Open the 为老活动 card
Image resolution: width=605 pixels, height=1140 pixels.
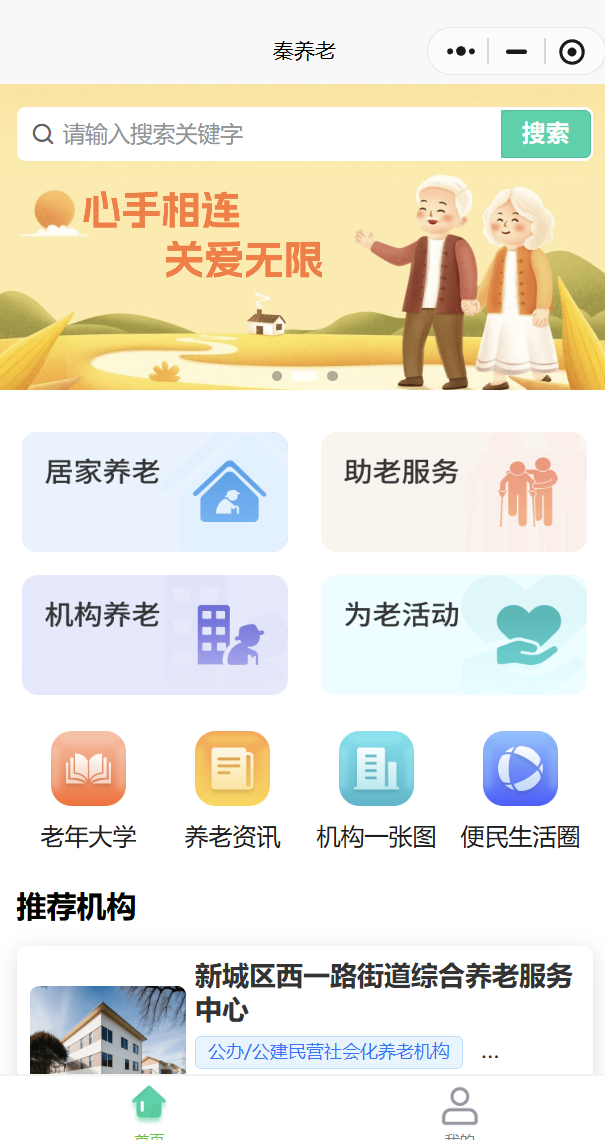[453, 635]
